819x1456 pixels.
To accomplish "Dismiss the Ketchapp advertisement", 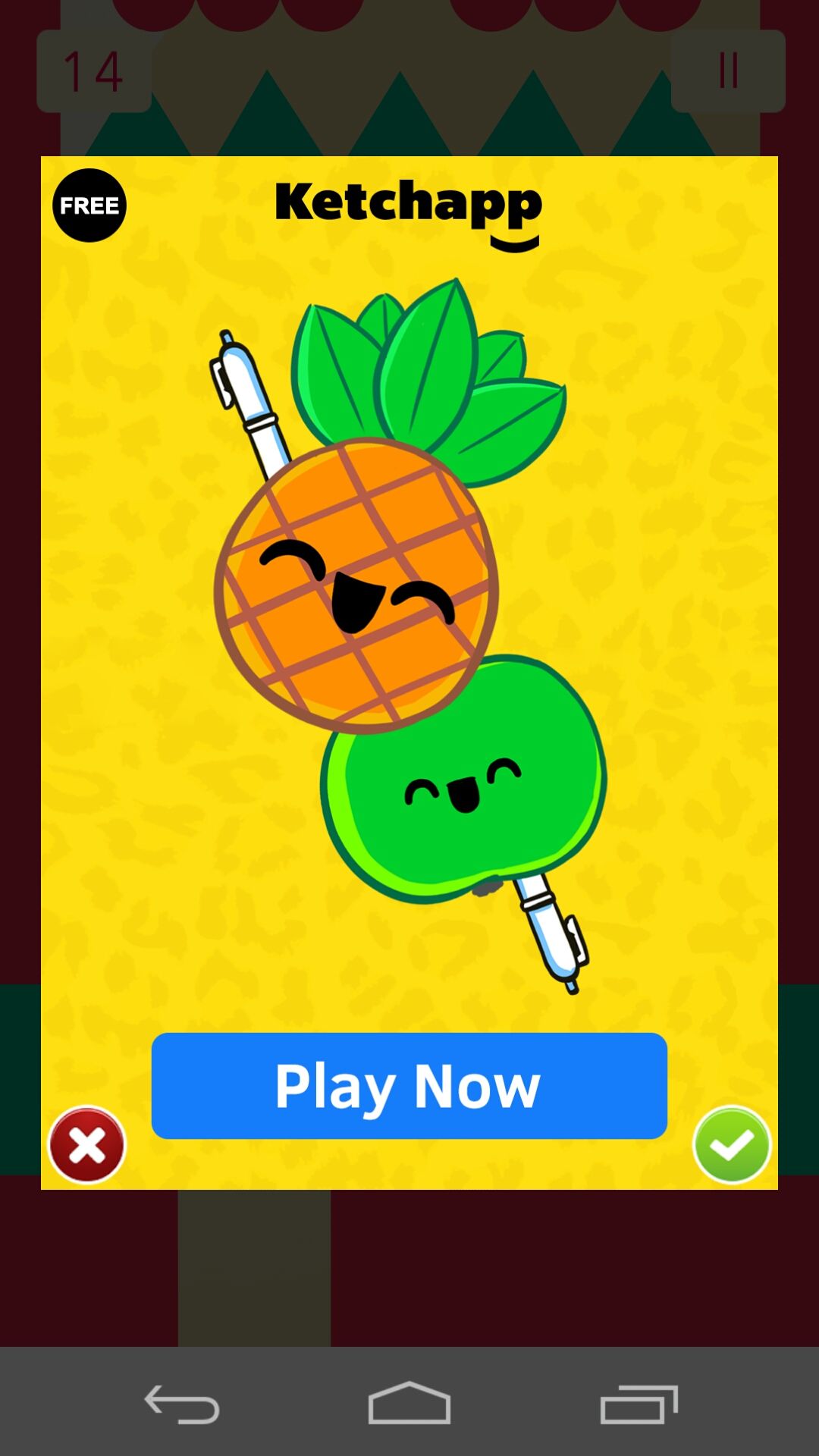I will [x=86, y=1145].
